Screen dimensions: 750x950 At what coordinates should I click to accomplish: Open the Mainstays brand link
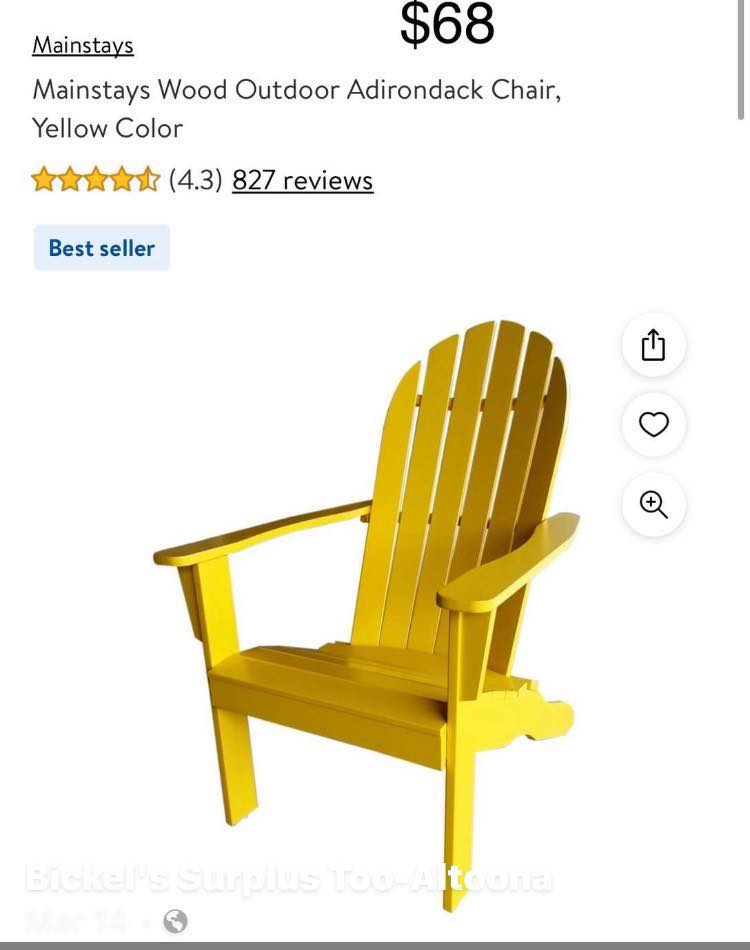coord(83,45)
